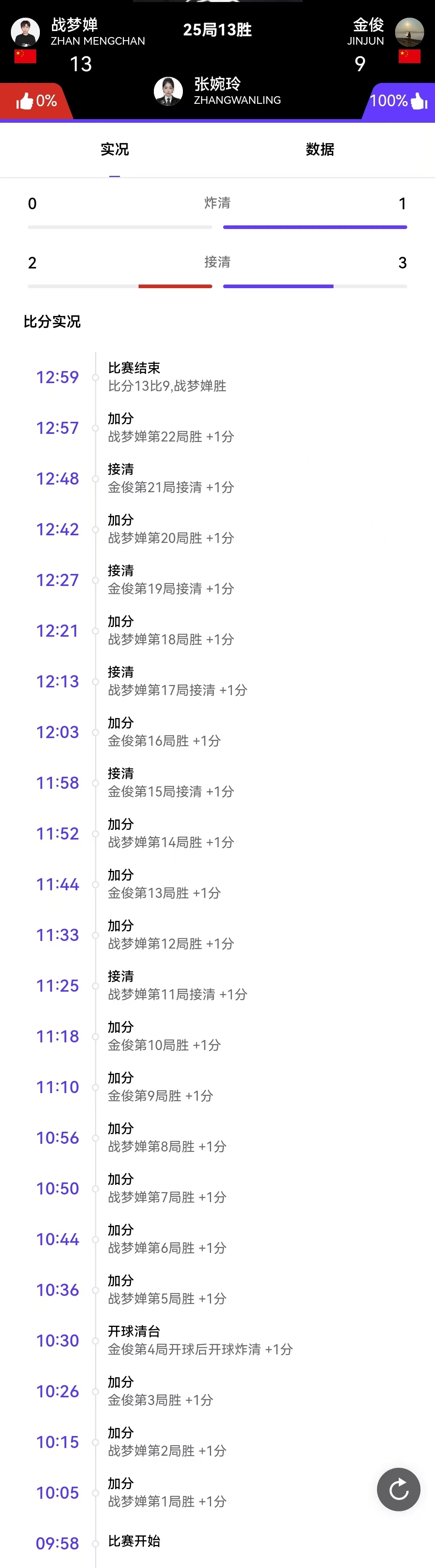
Task: Select the 实况 tab
Action: pos(114,150)
